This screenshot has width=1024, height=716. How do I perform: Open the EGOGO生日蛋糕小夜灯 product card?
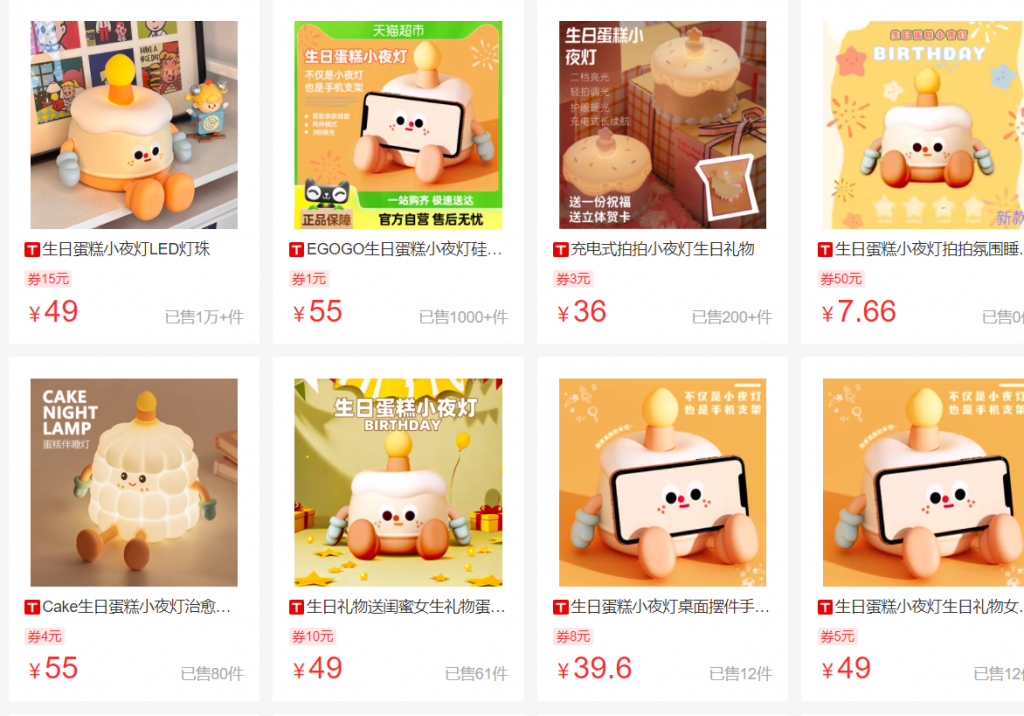pyautogui.click(x=398, y=125)
